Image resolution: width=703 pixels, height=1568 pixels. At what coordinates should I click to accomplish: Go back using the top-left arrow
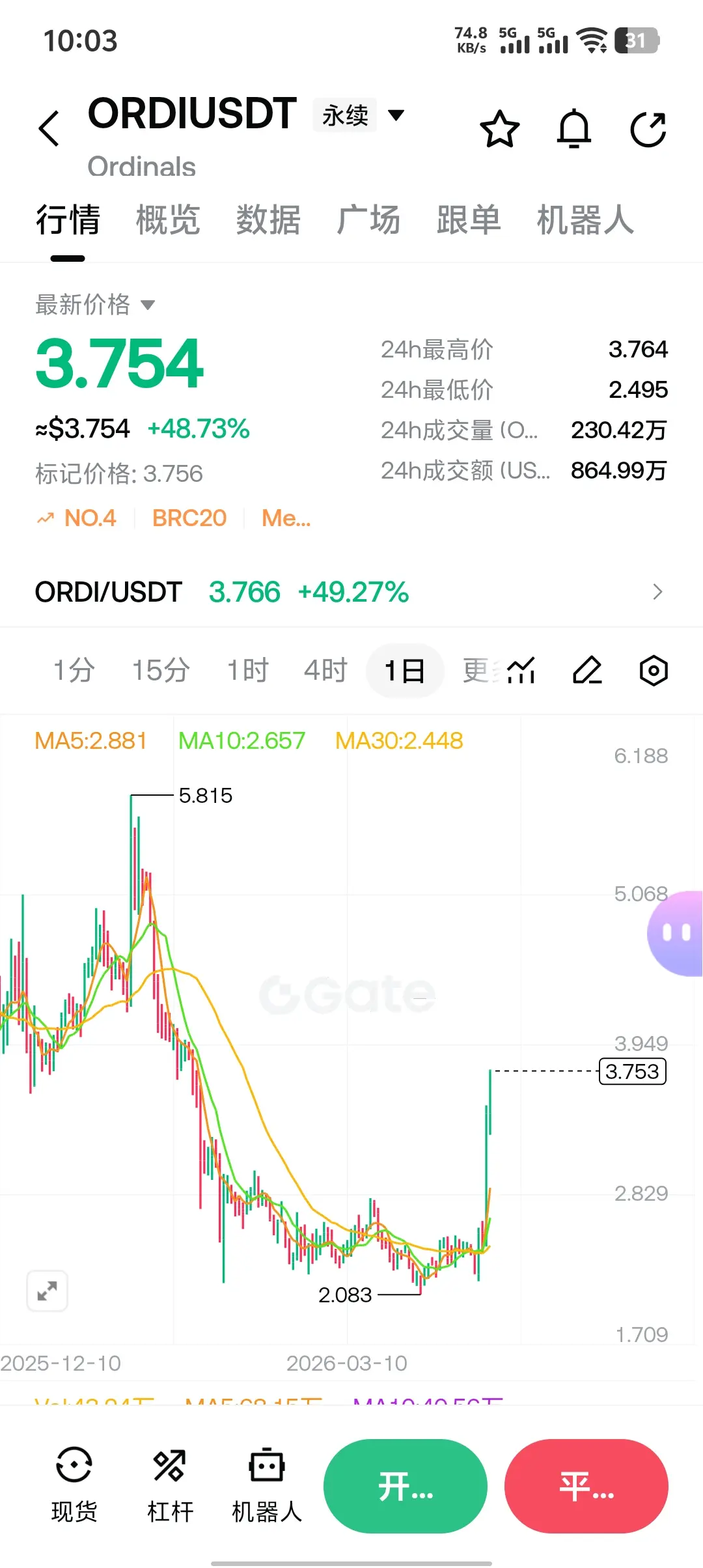tap(49, 128)
